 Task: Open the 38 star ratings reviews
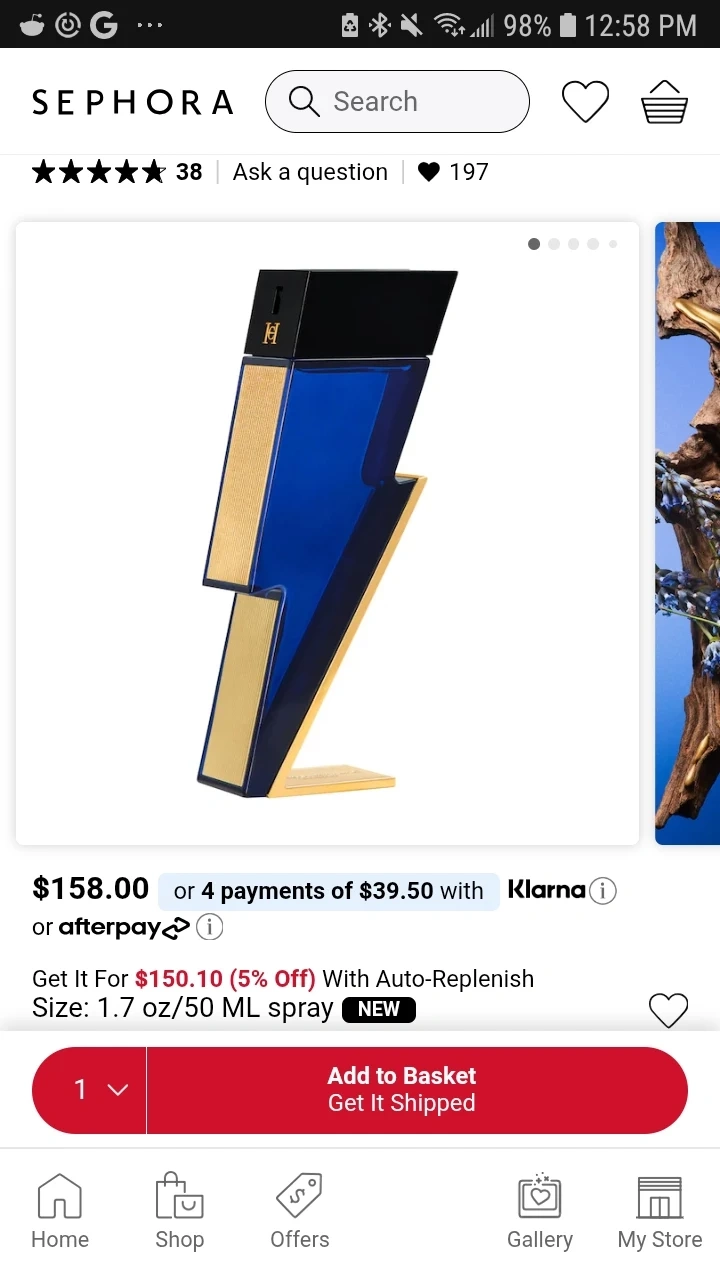coord(117,172)
